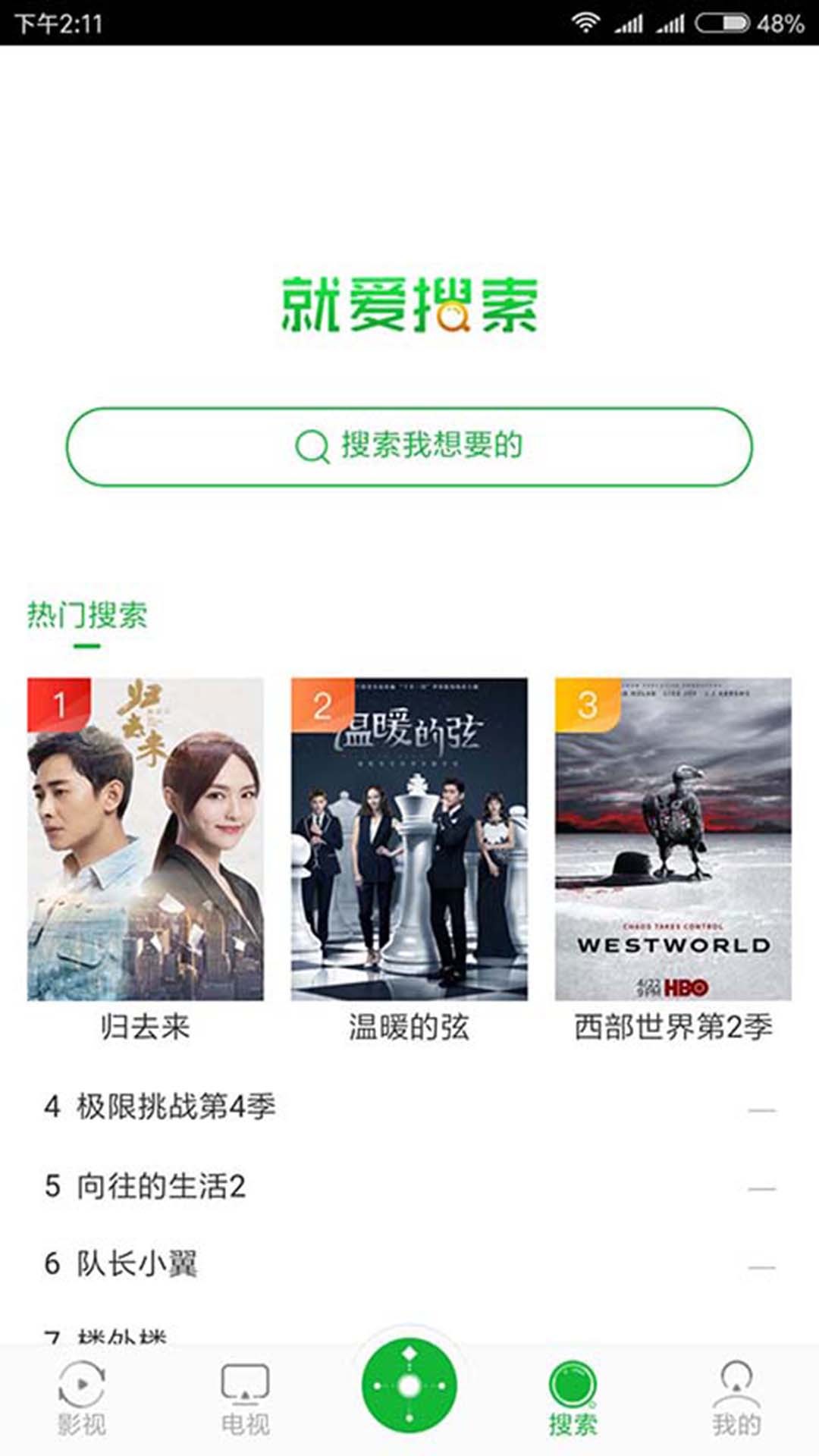Switch to the 影视 tab
The image size is (819, 1456).
tap(82, 1398)
